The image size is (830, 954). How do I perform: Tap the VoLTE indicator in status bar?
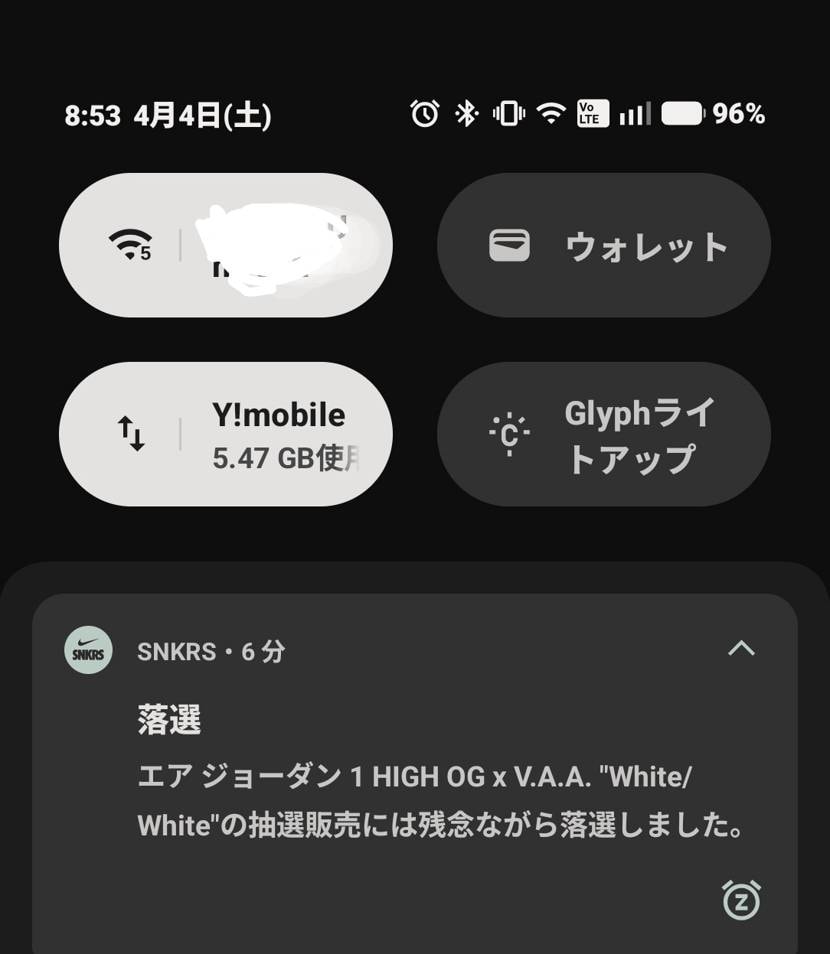tap(590, 113)
